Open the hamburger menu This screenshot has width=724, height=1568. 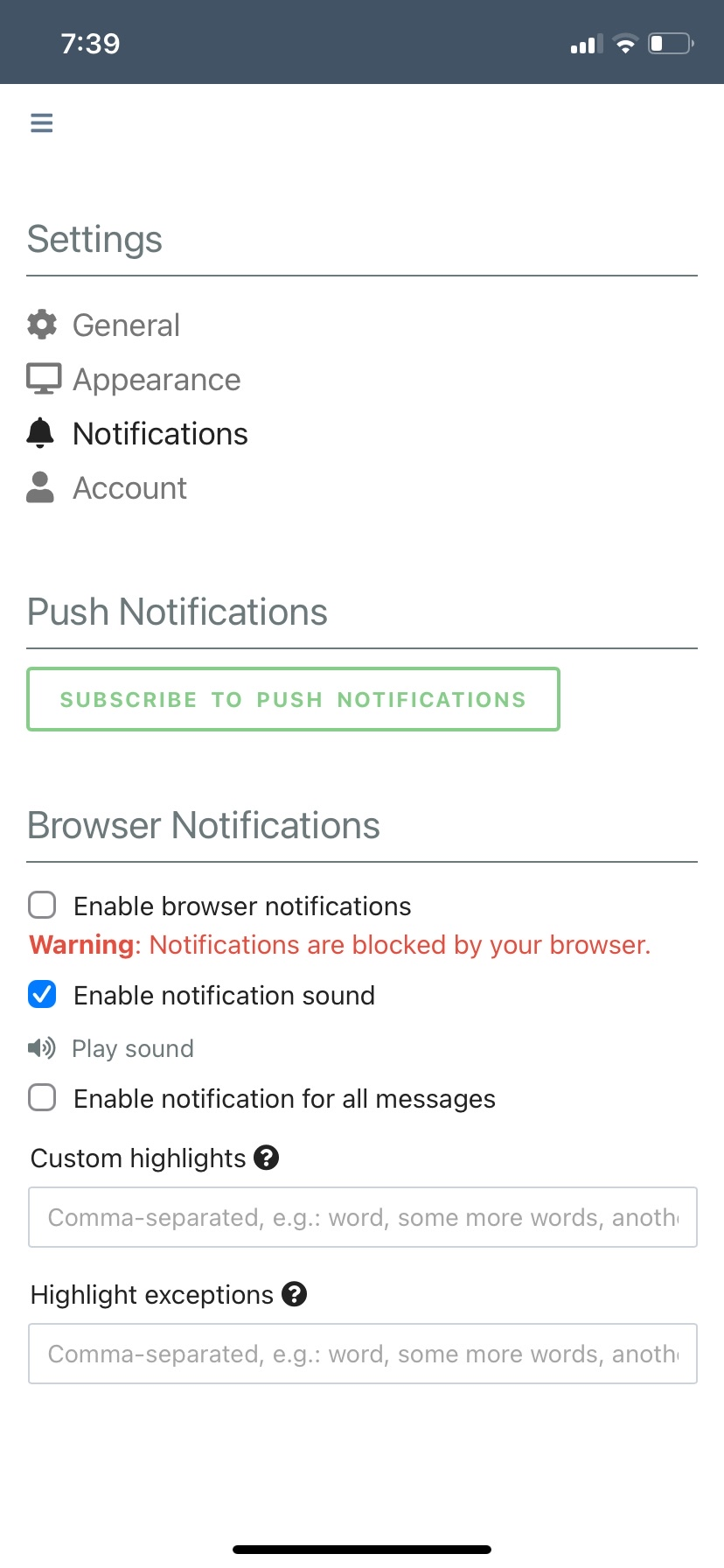(42, 123)
